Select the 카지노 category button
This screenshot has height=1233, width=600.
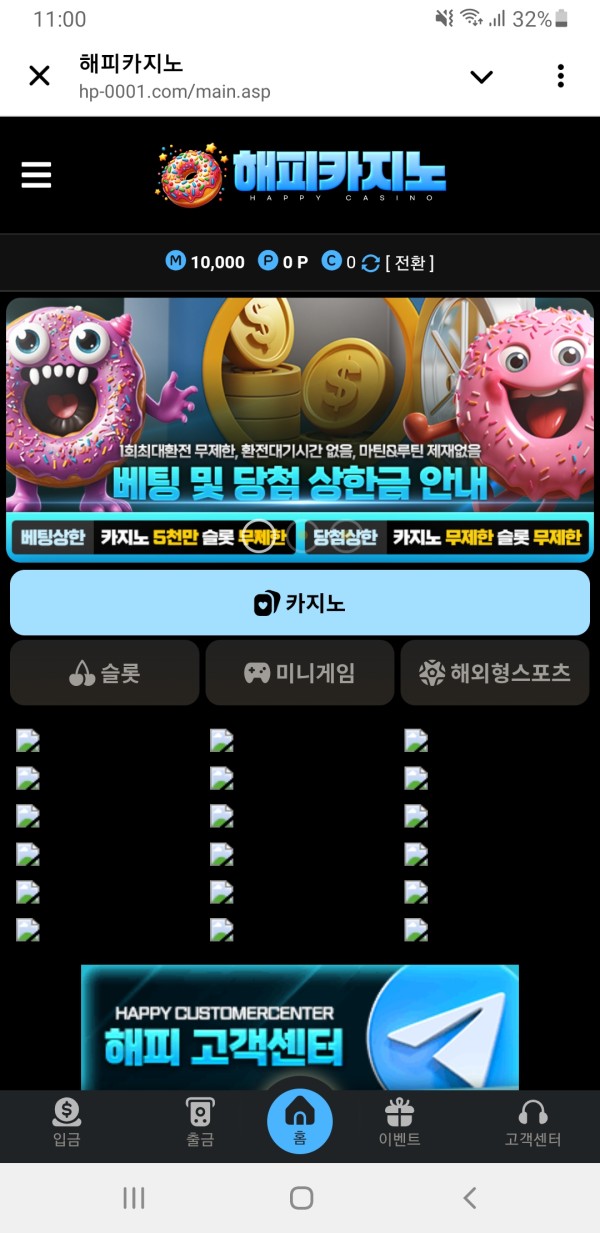pyautogui.click(x=300, y=603)
